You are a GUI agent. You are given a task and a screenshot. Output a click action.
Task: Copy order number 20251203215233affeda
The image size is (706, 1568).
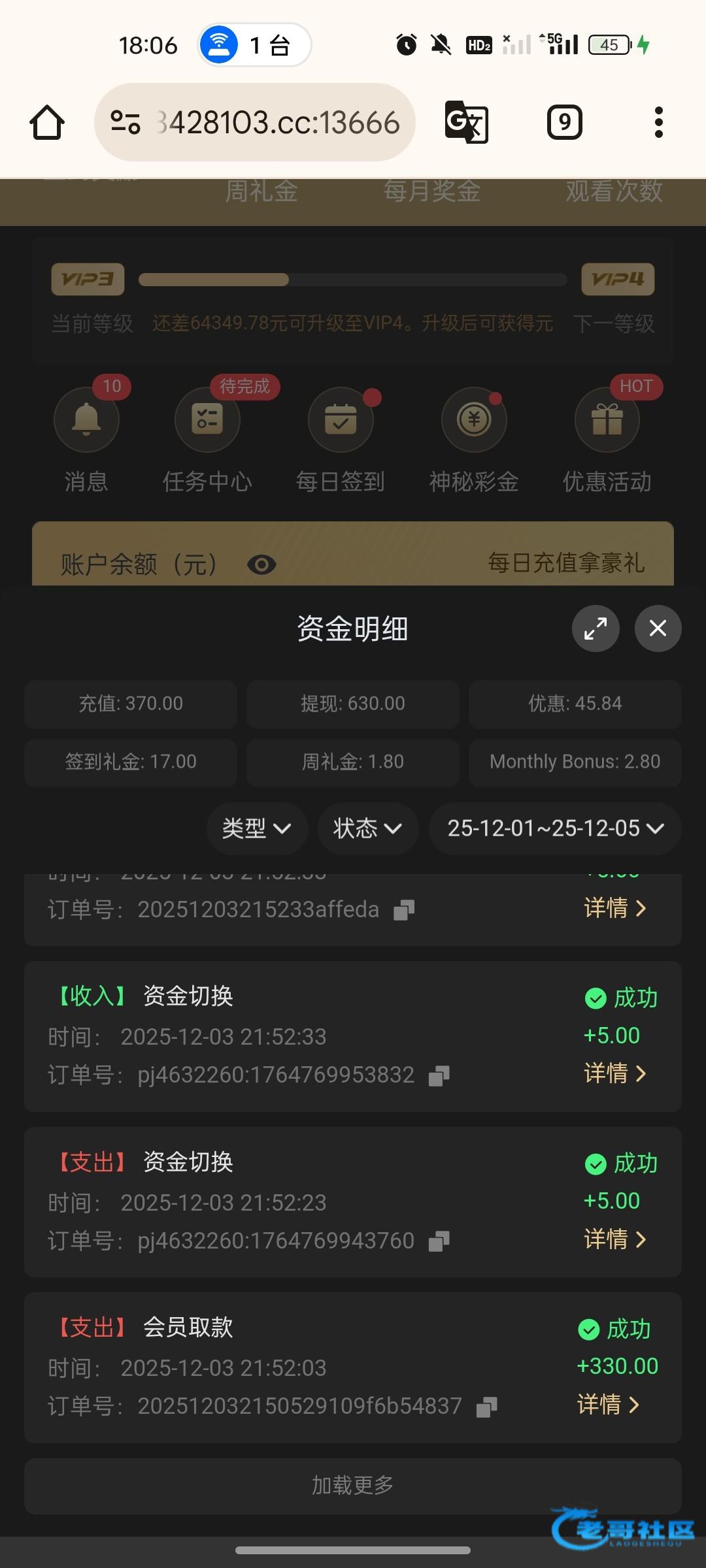[404, 910]
